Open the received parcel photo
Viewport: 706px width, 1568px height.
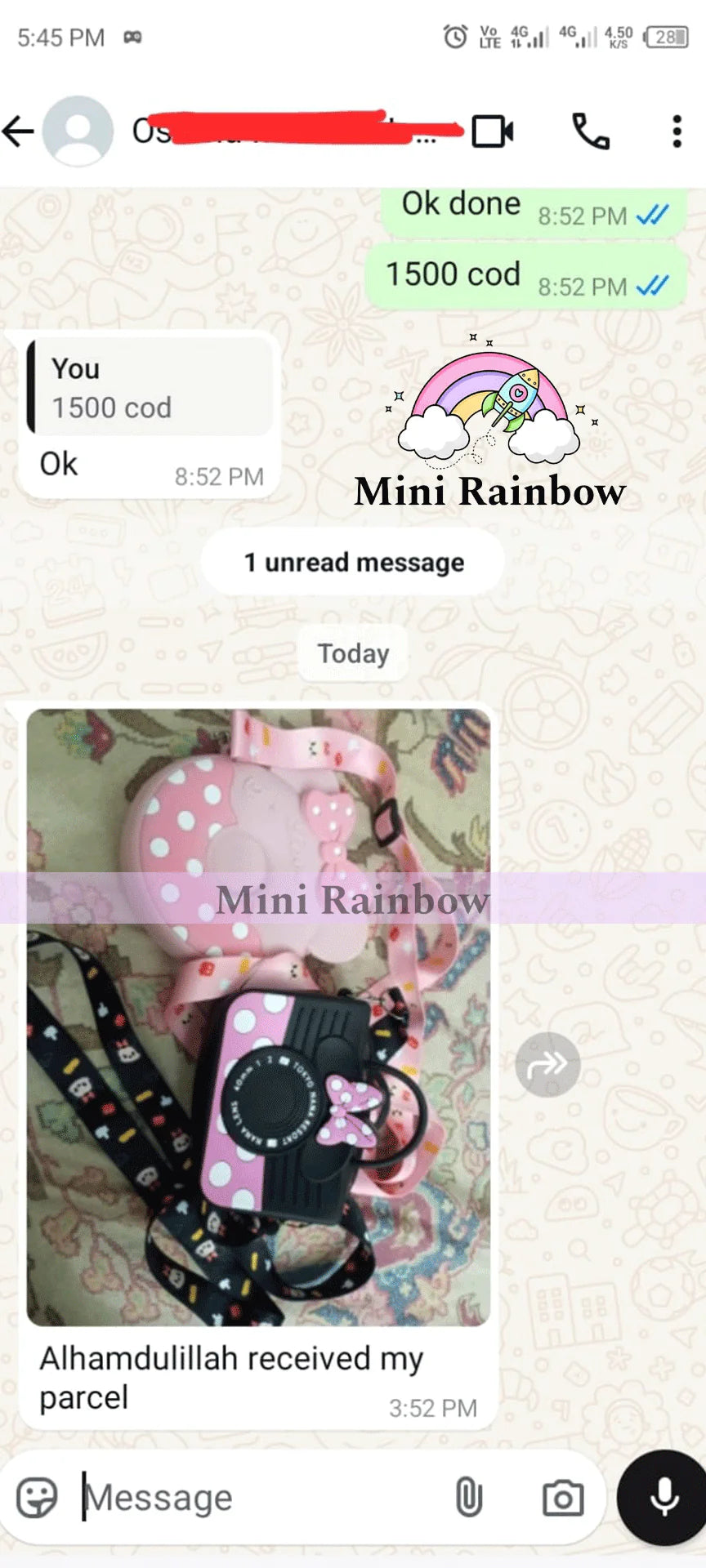click(x=258, y=1017)
